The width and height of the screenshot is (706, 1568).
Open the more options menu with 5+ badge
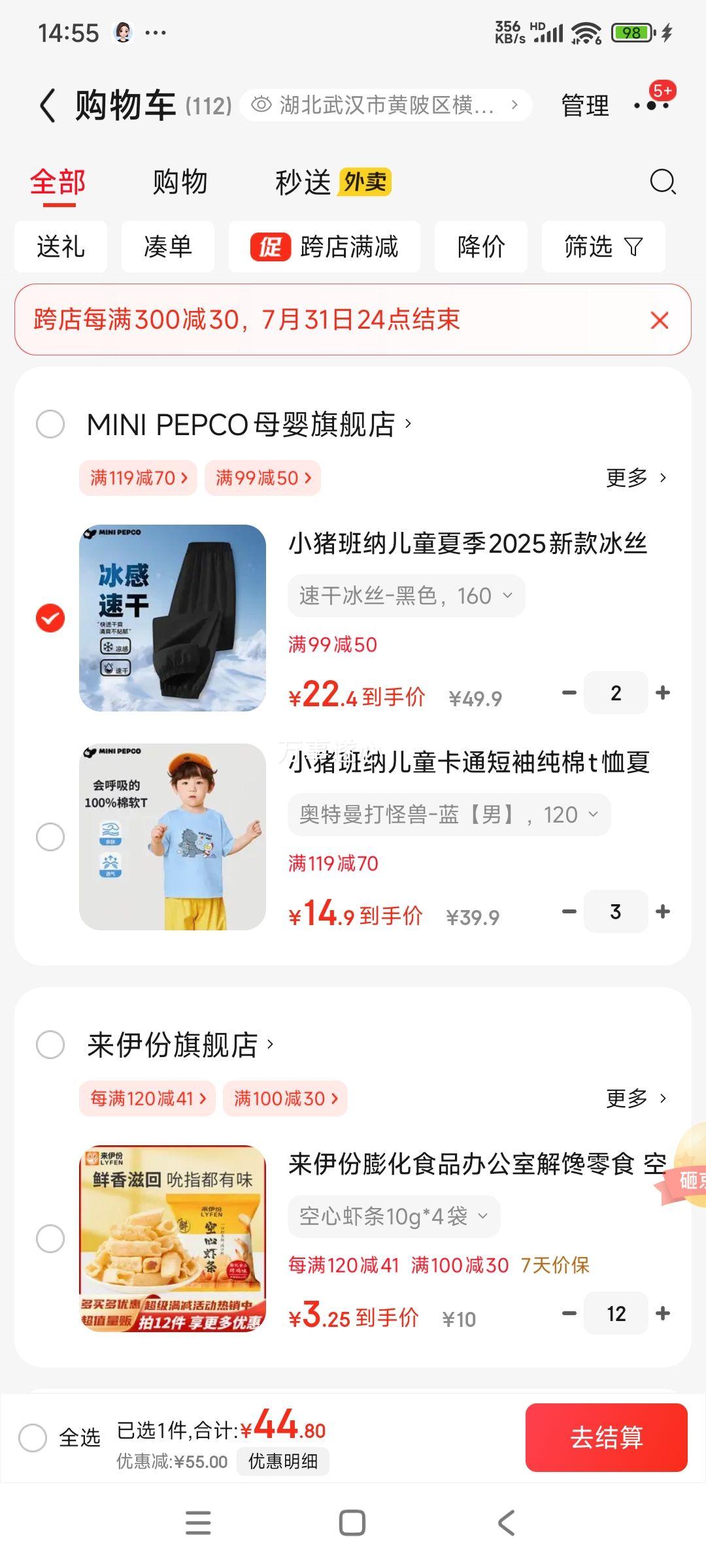652,105
